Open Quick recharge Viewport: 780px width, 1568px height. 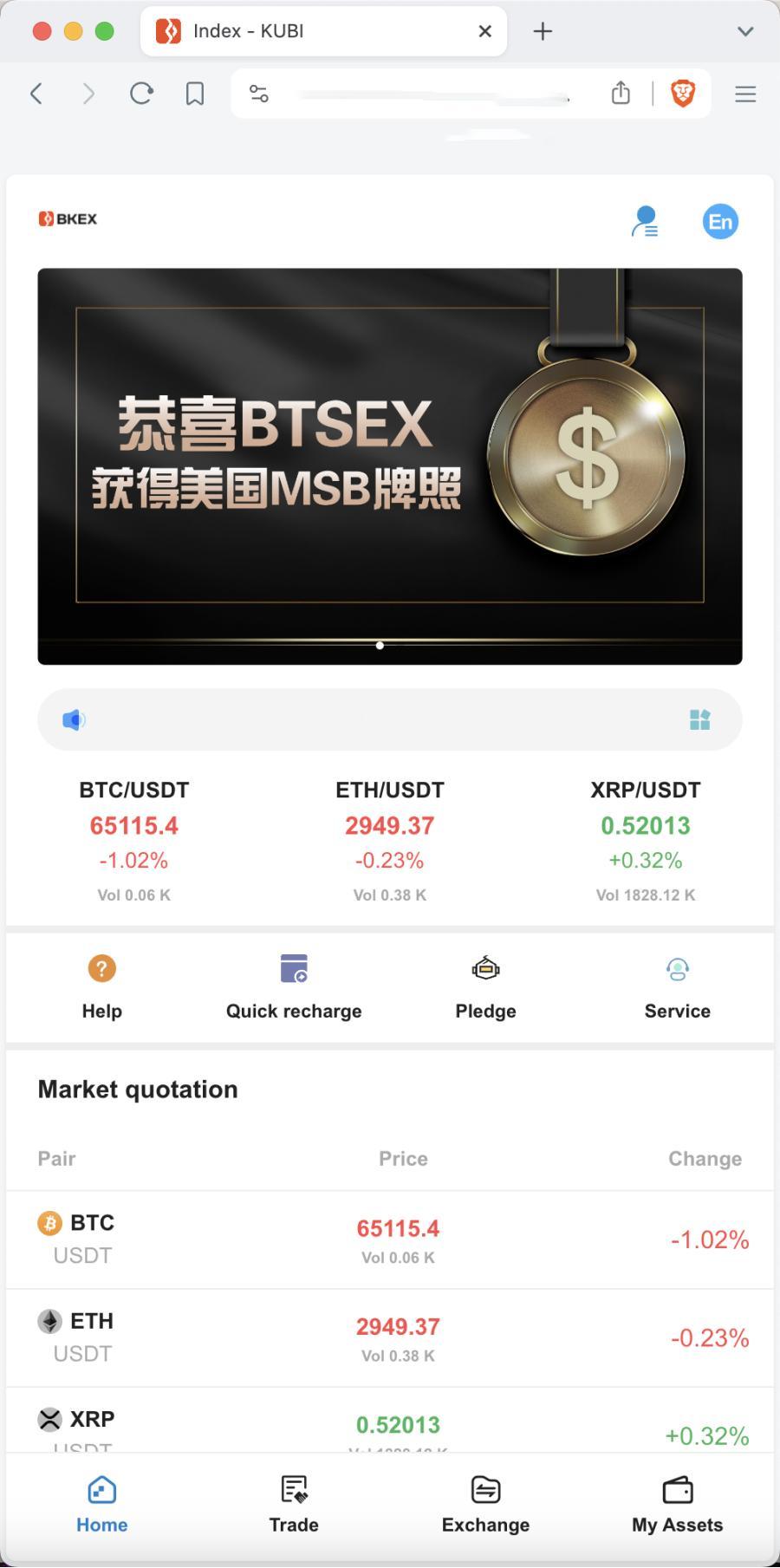point(294,987)
